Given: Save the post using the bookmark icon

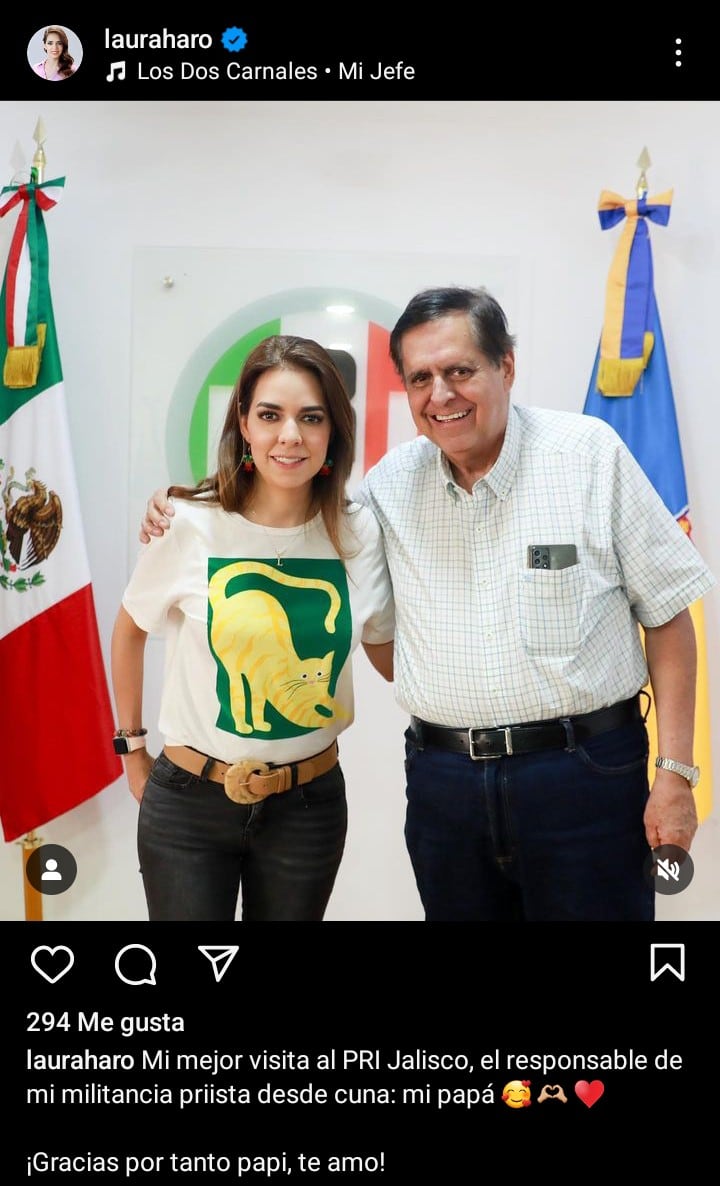Looking at the screenshot, I should pos(666,964).
